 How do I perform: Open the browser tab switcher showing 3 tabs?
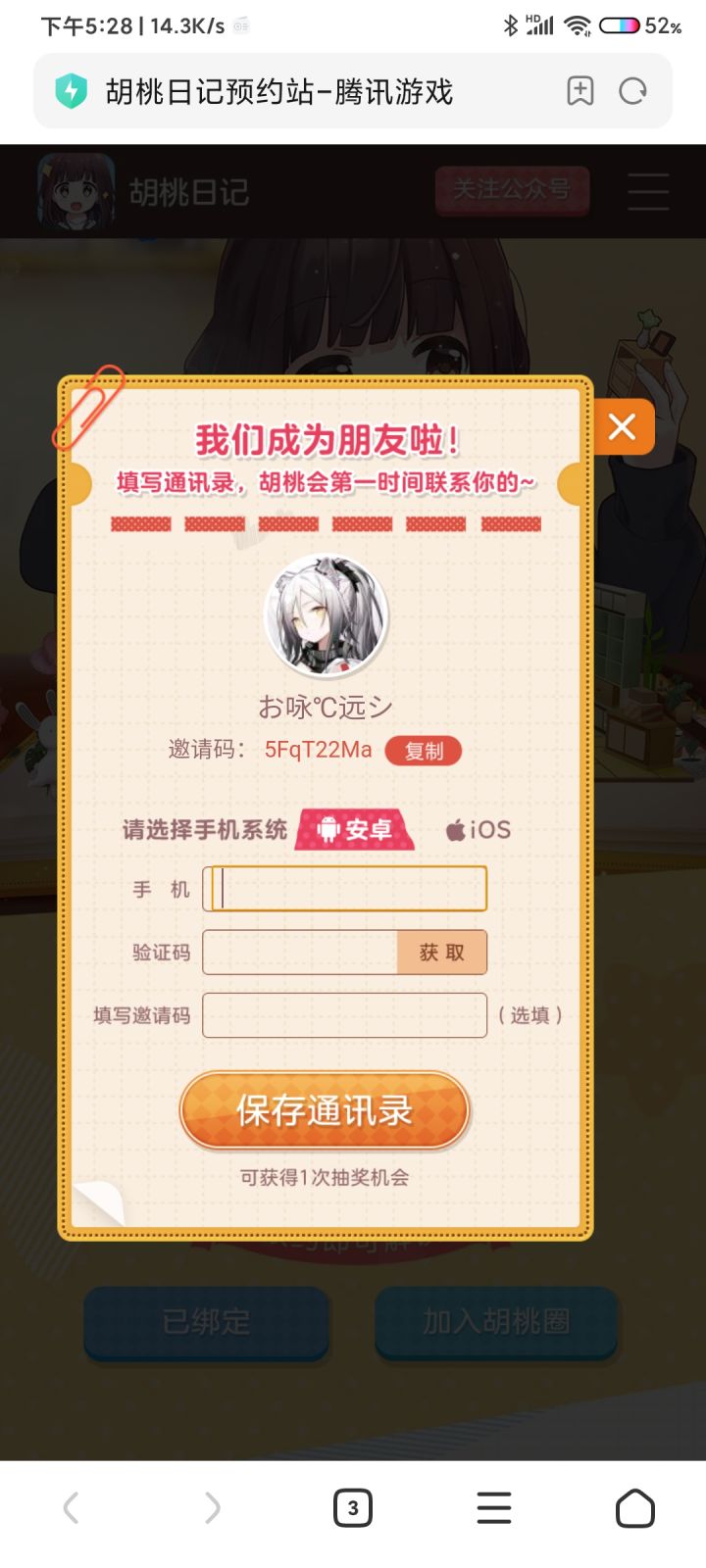click(355, 1507)
